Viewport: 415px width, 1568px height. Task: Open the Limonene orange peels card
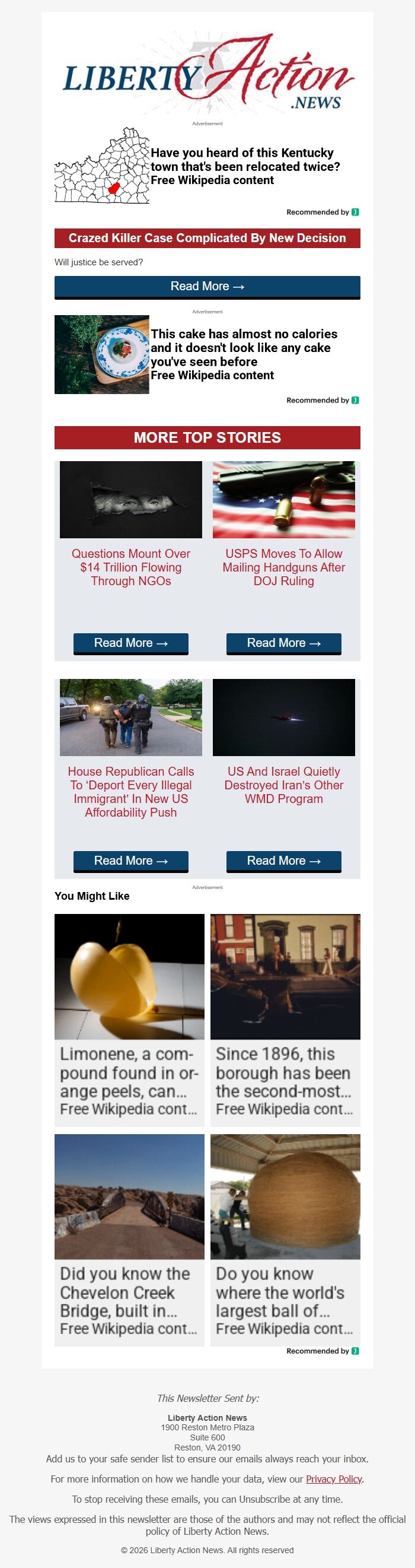pyautogui.click(x=129, y=1019)
